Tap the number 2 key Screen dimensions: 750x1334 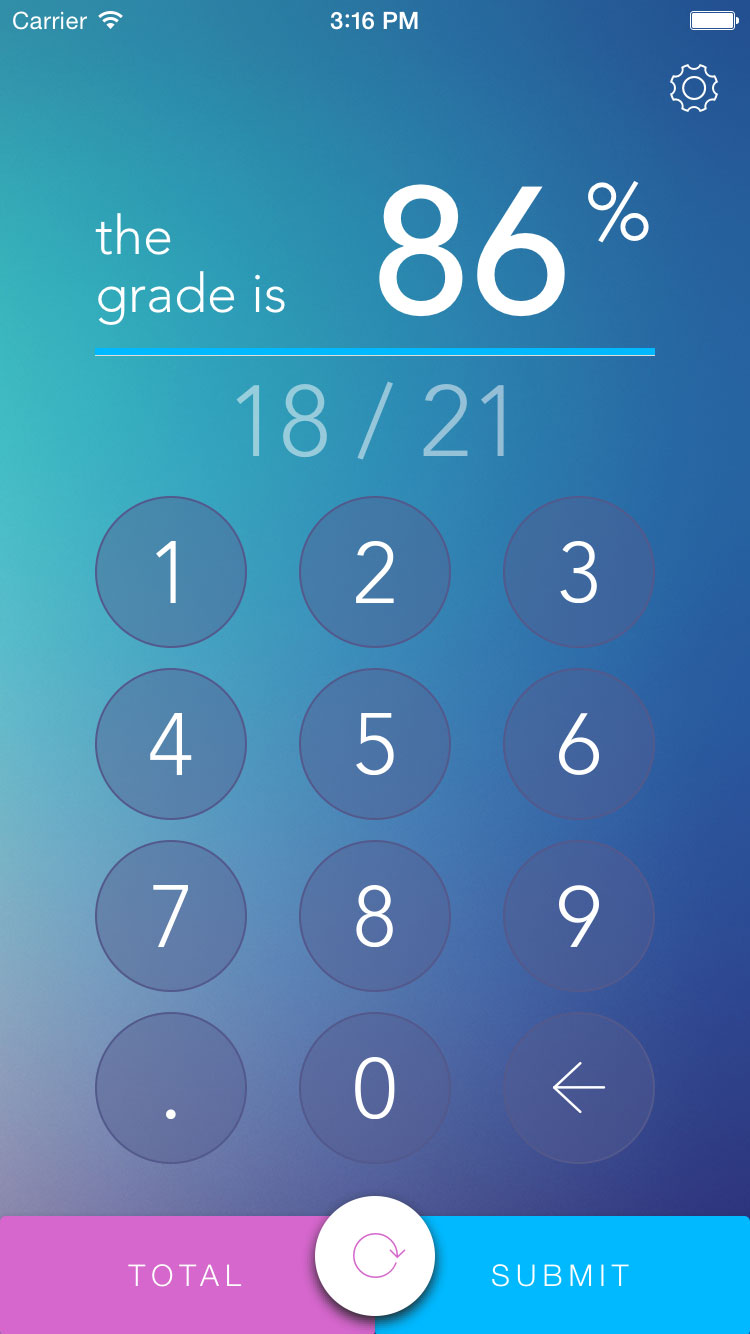pyautogui.click(x=375, y=571)
